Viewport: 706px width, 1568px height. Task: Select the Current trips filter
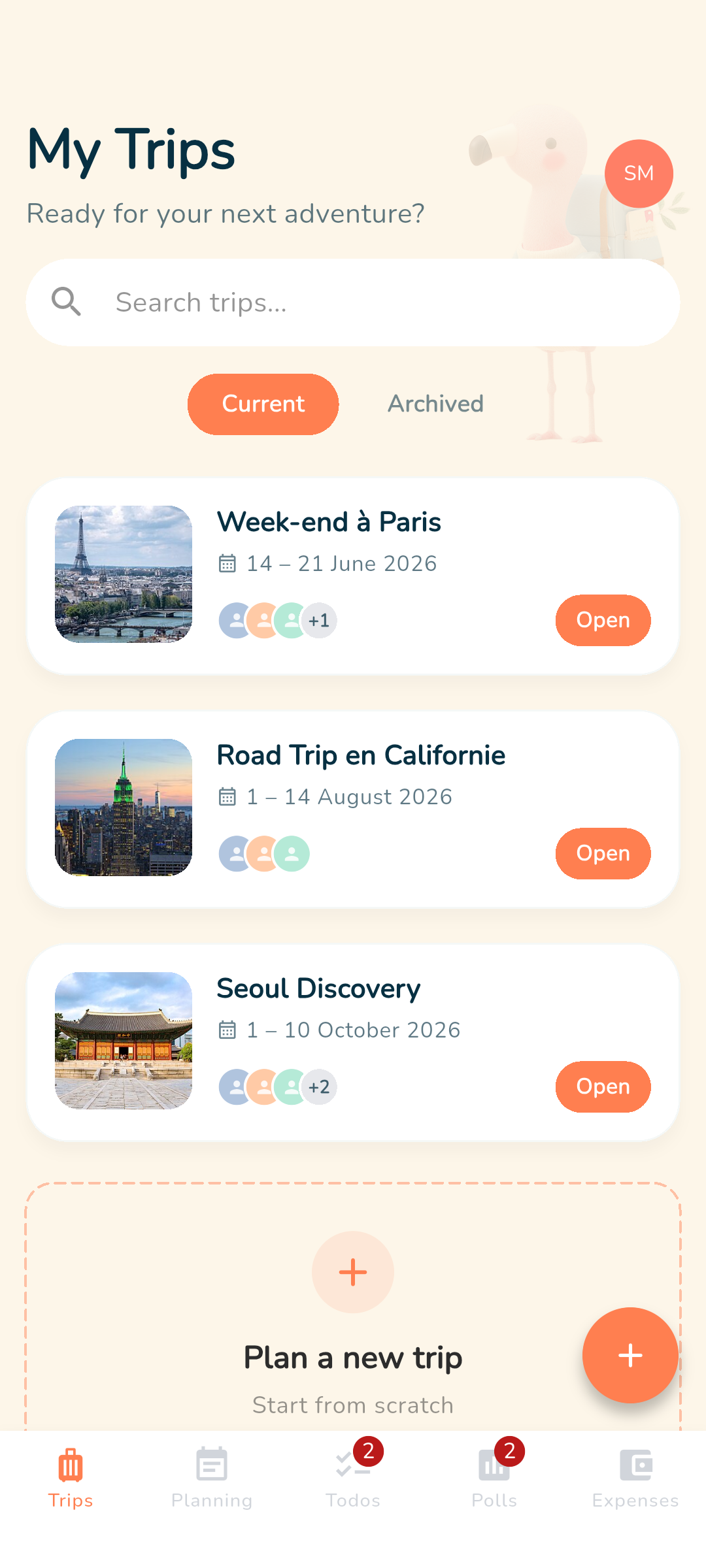coord(263,404)
